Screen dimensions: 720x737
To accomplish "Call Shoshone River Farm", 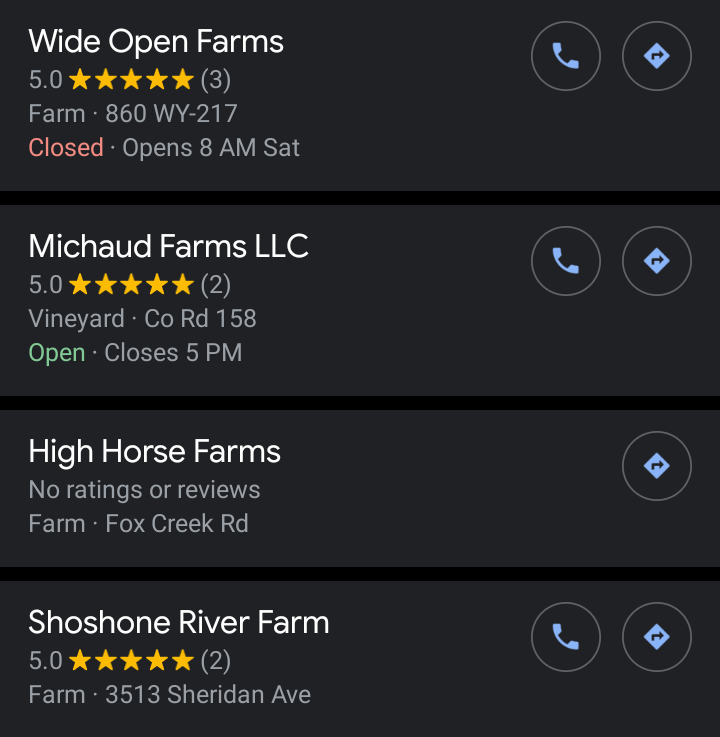I will click(566, 636).
